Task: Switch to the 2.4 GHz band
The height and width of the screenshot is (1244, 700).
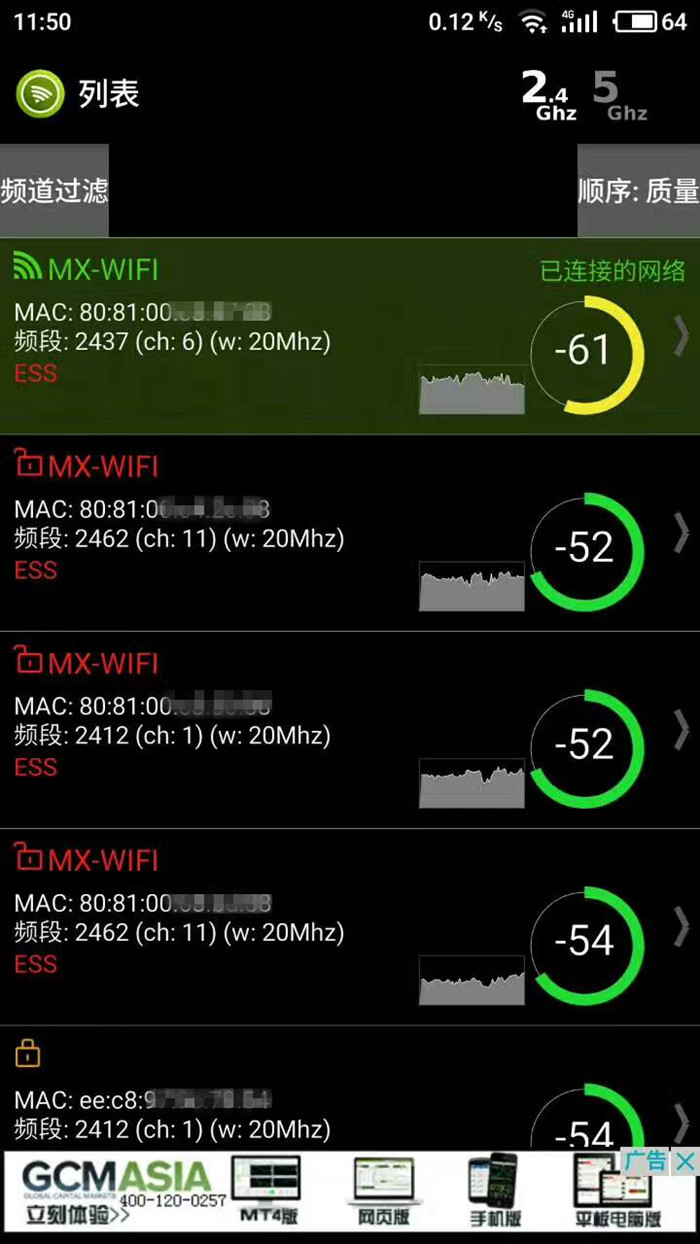Action: tap(549, 96)
